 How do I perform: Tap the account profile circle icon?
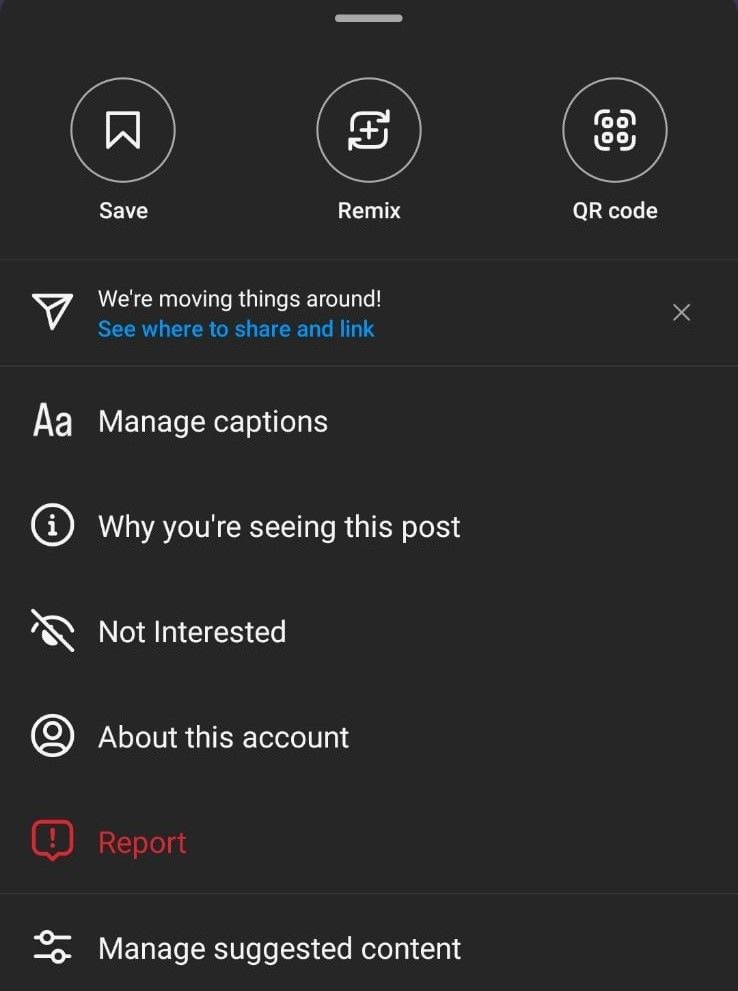tap(51, 737)
